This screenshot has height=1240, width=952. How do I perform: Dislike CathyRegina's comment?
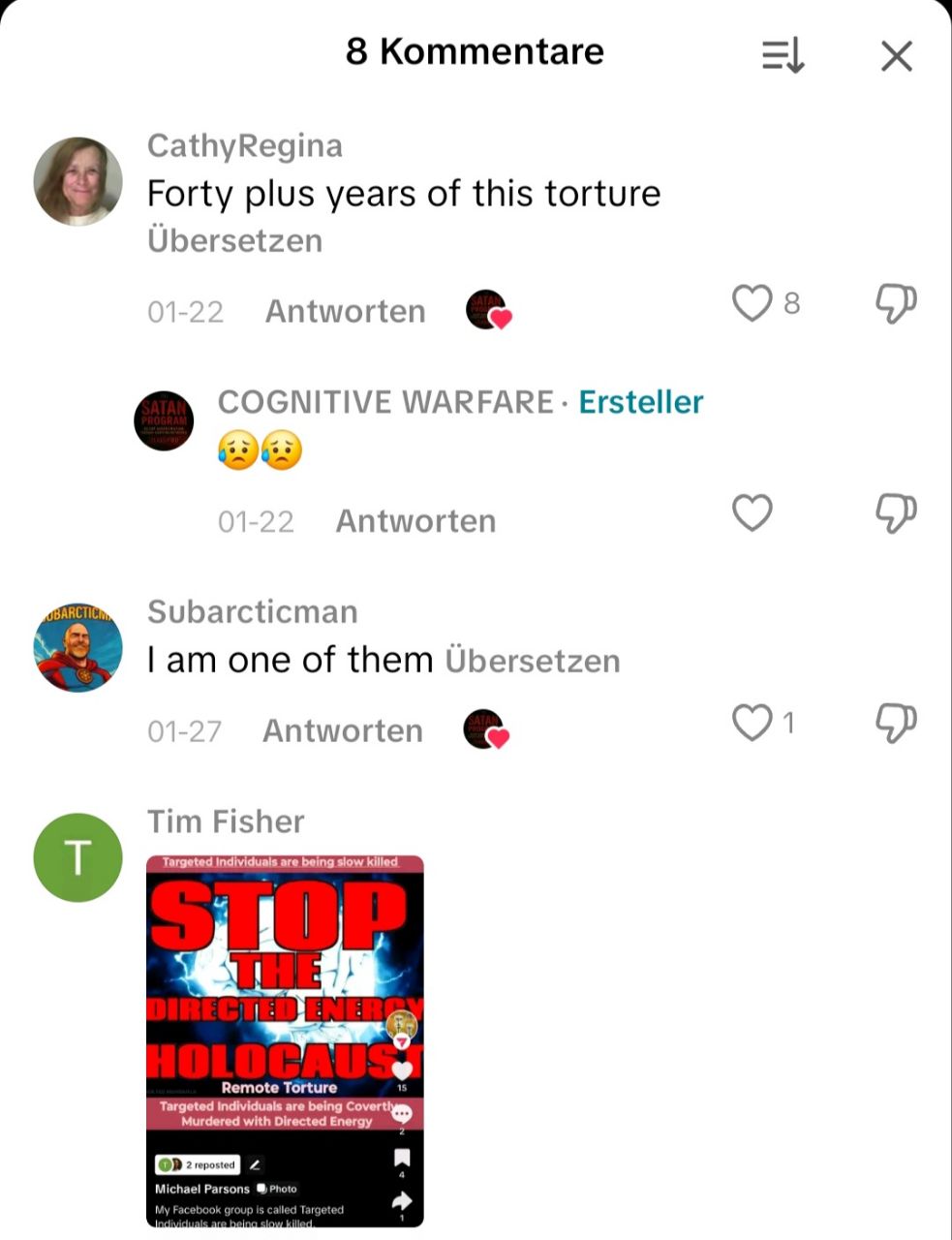[x=895, y=303]
